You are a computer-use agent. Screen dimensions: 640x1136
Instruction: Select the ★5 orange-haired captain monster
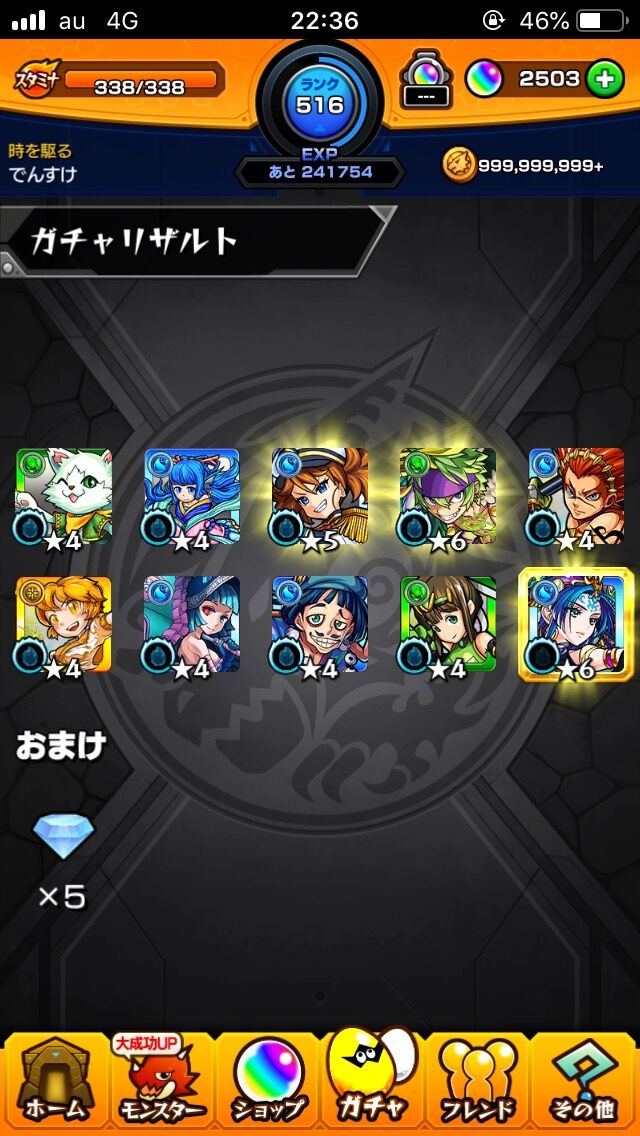[320, 497]
